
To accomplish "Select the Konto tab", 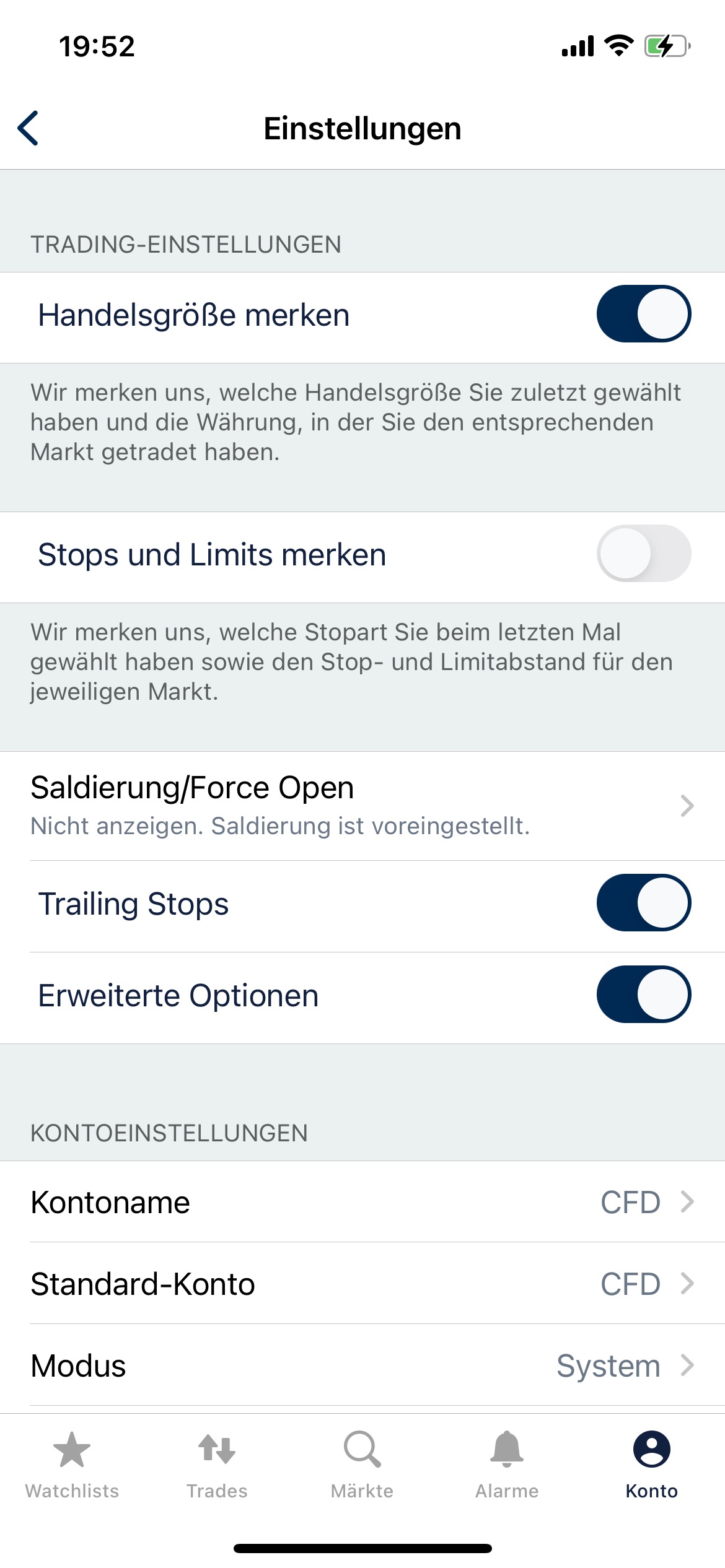I will (651, 1465).
